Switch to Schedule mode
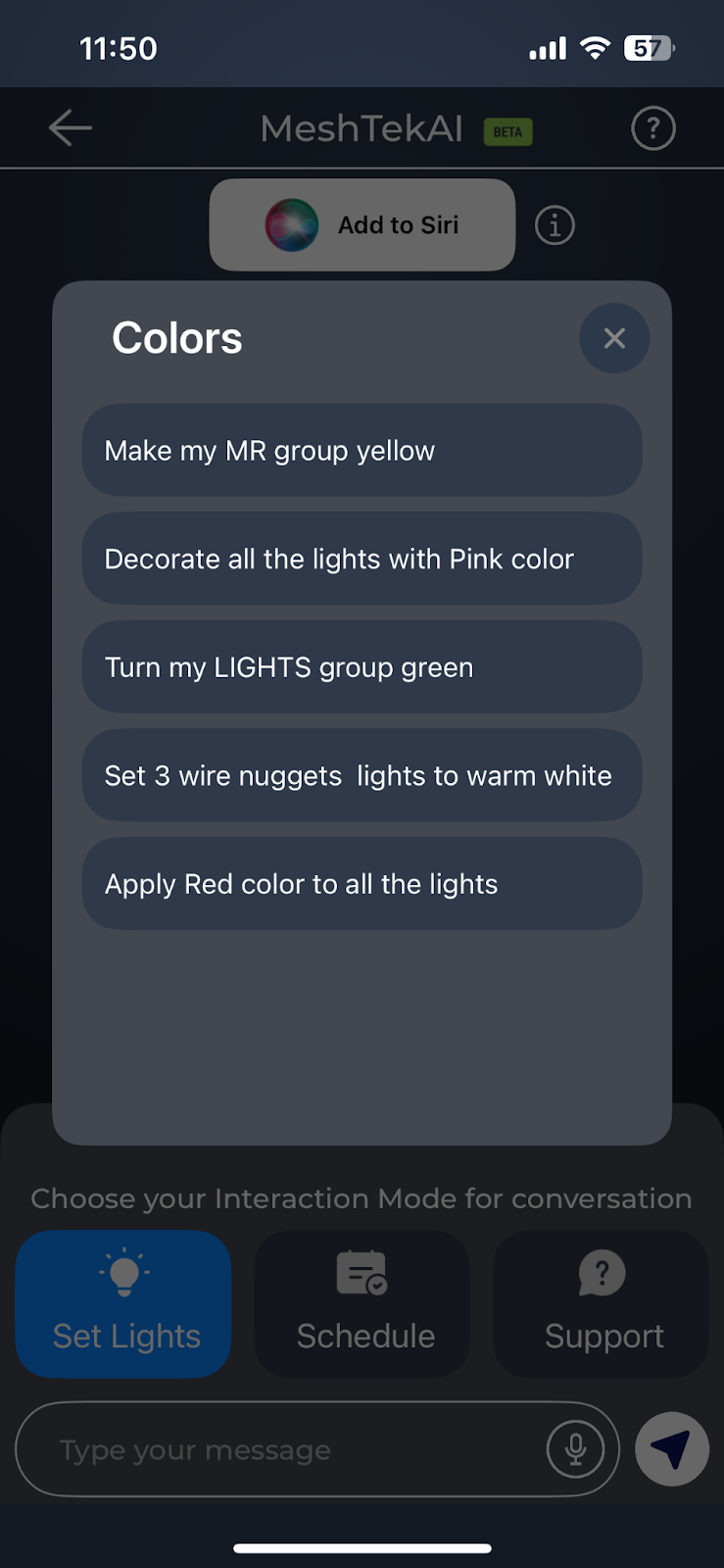The height and width of the screenshot is (1568, 724). pos(363,1303)
